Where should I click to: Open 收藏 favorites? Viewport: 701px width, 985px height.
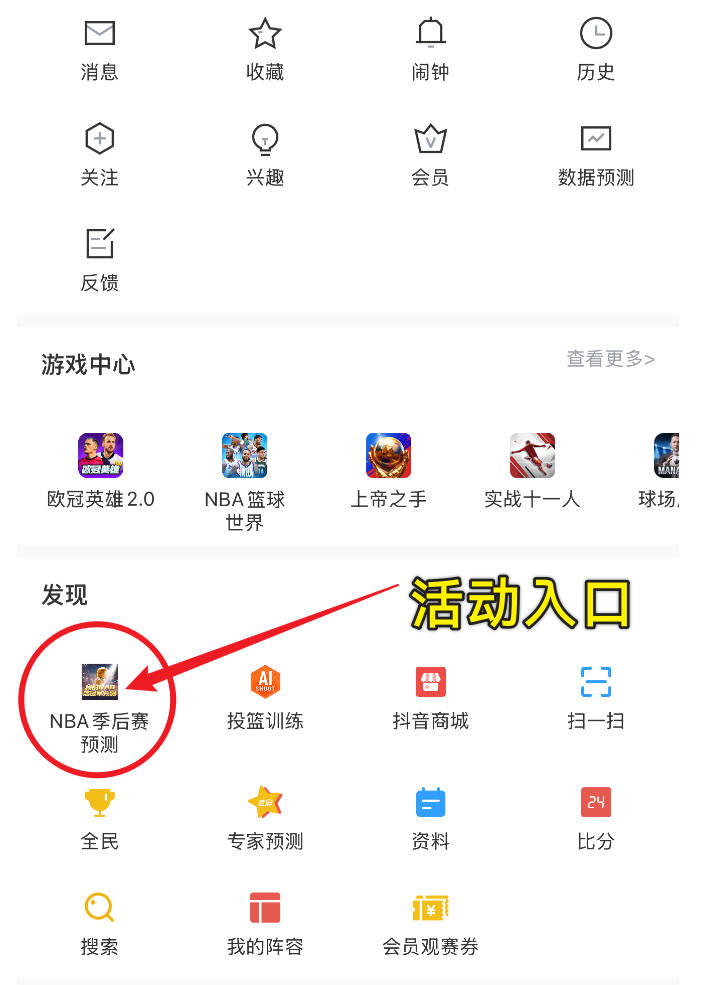tap(265, 50)
